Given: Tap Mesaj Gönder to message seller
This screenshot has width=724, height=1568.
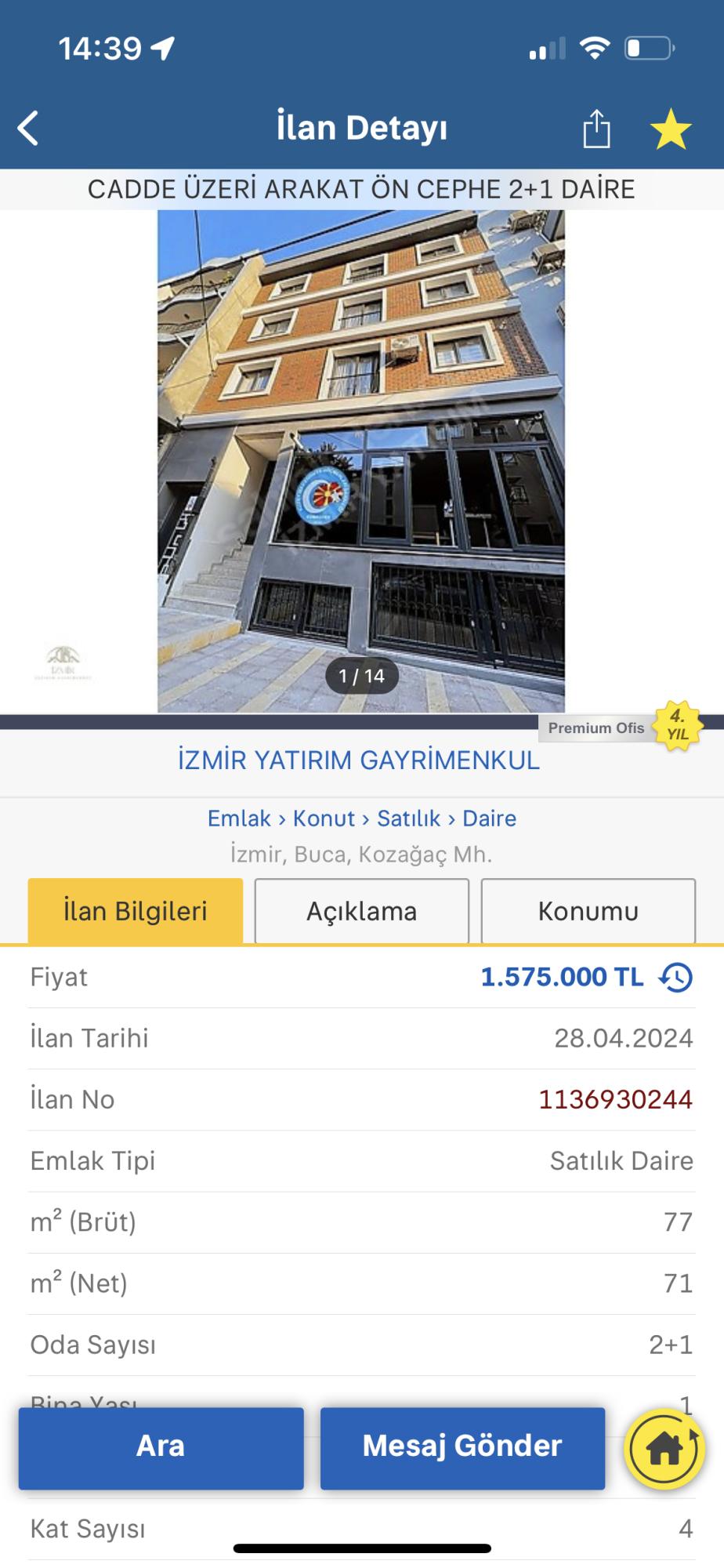Looking at the screenshot, I should click(462, 1448).
